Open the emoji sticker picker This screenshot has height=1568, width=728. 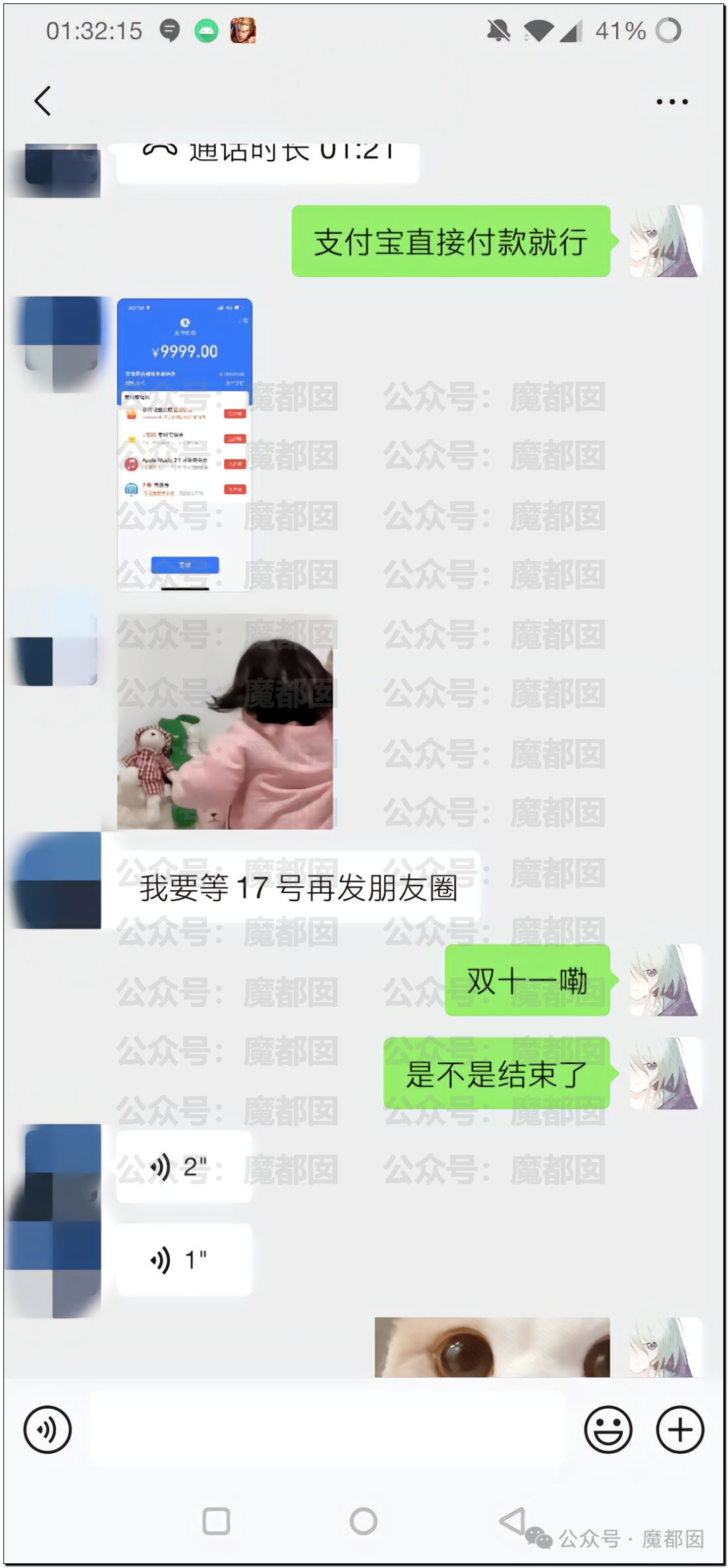point(607,1429)
